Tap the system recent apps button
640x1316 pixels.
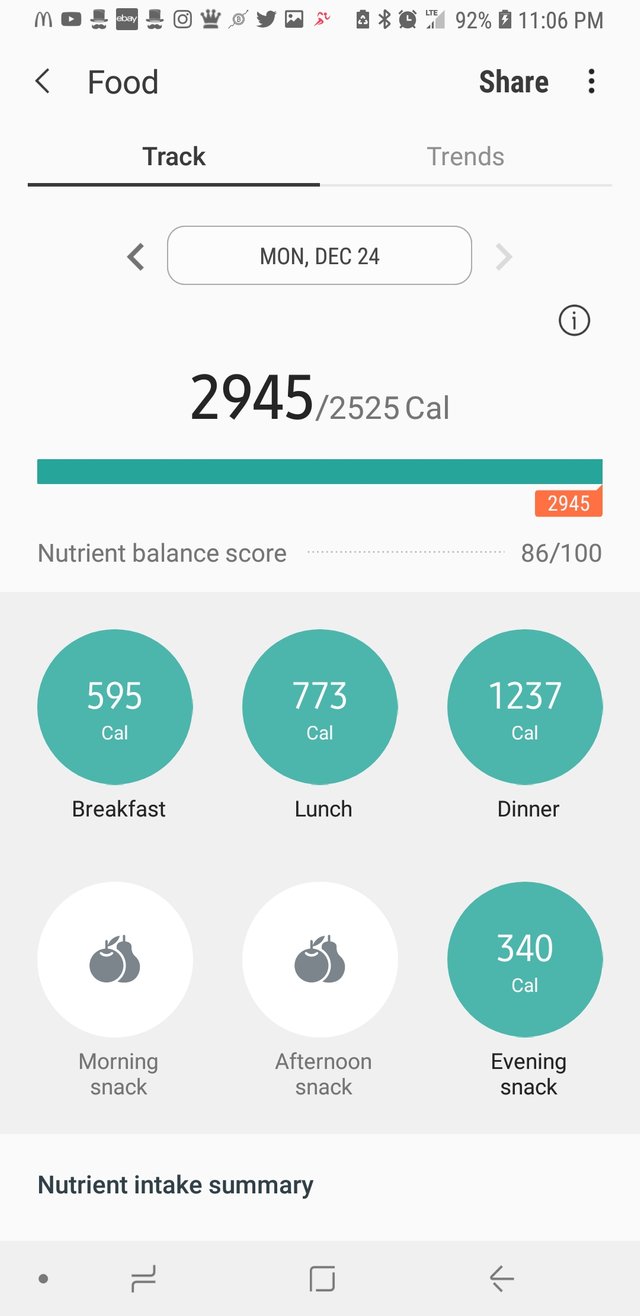[144, 1278]
